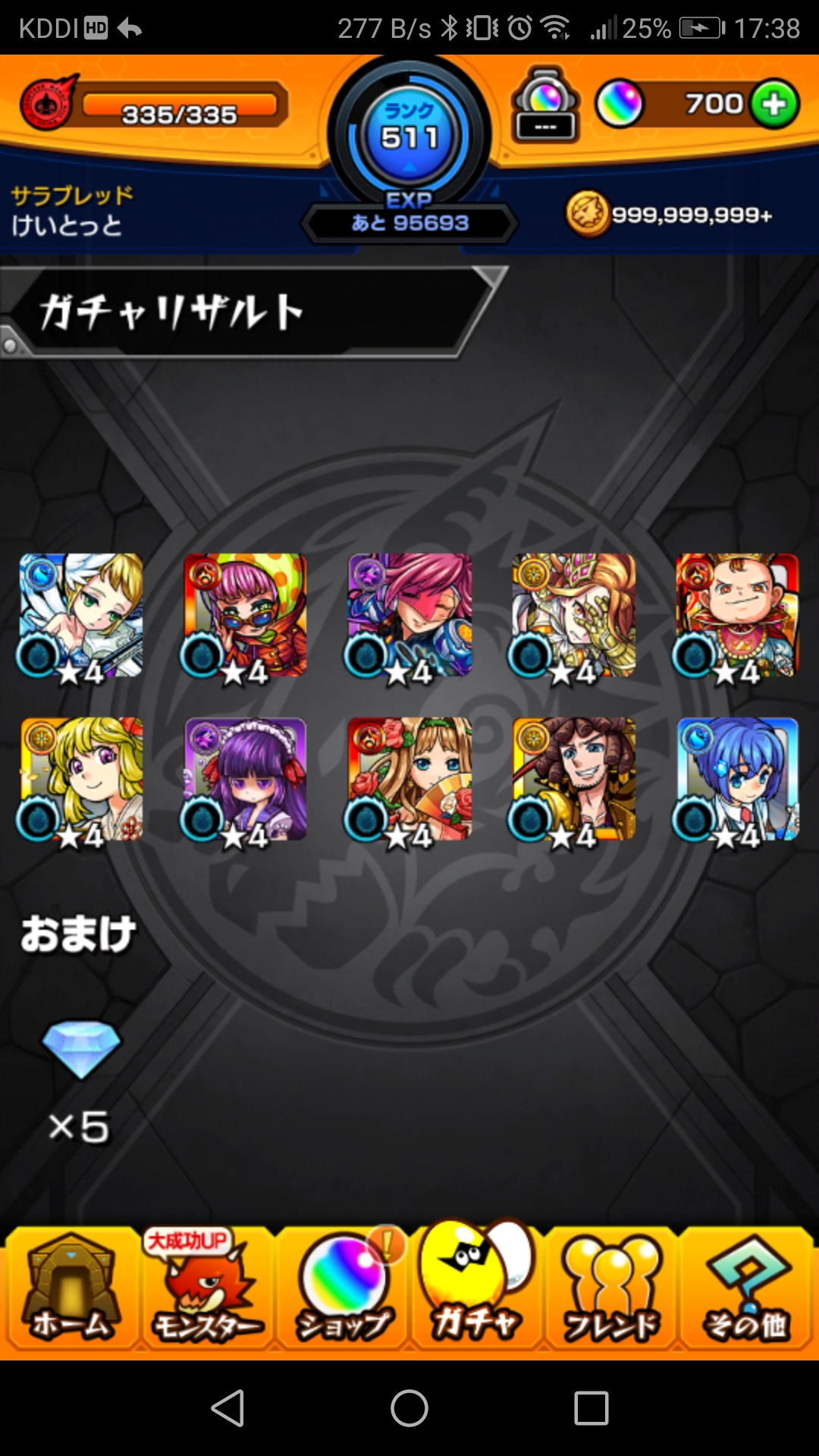
Task: Open the ホーム tab
Action: pyautogui.click(x=71, y=1290)
